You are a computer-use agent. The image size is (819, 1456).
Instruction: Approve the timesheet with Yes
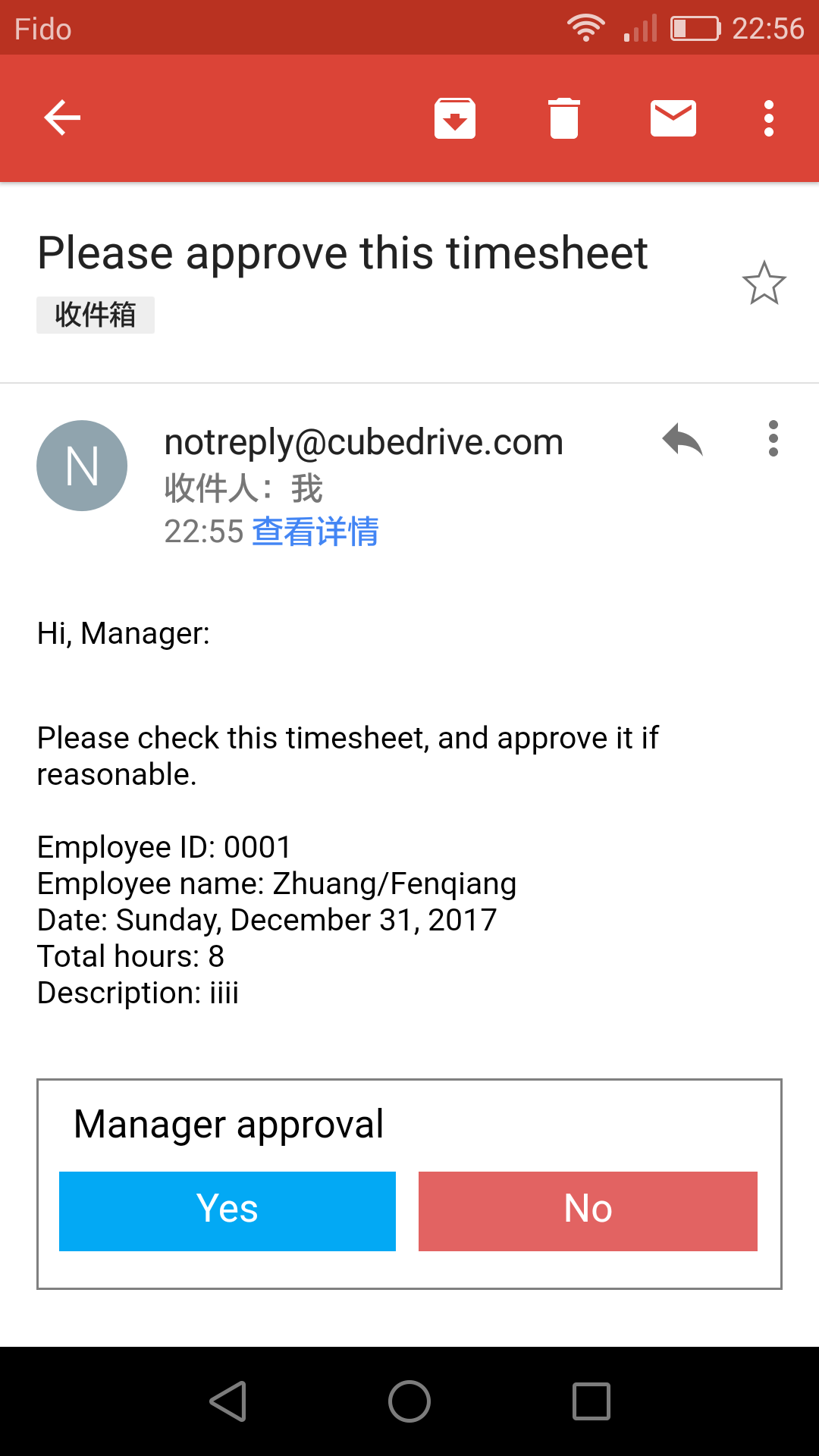click(227, 1211)
